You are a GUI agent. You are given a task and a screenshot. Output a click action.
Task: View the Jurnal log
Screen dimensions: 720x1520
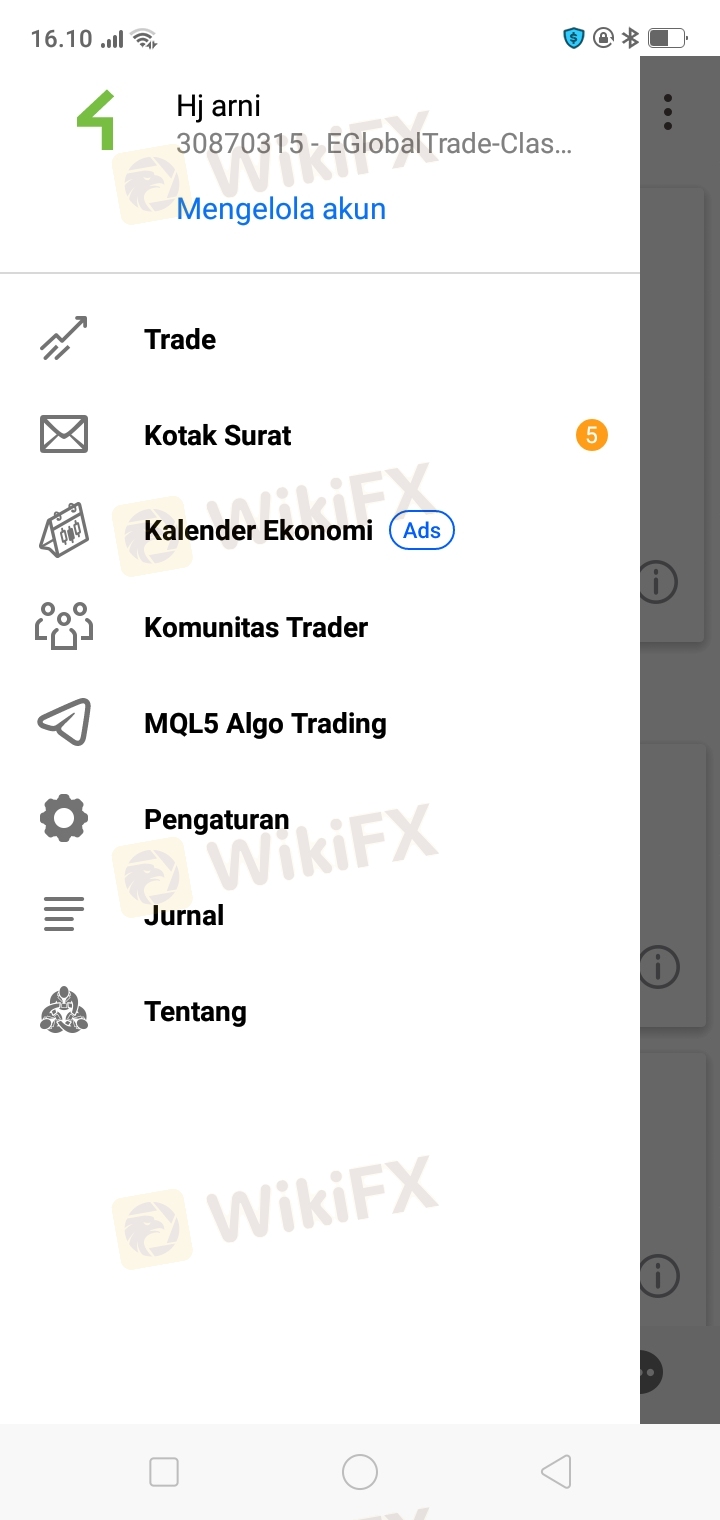pos(320,915)
